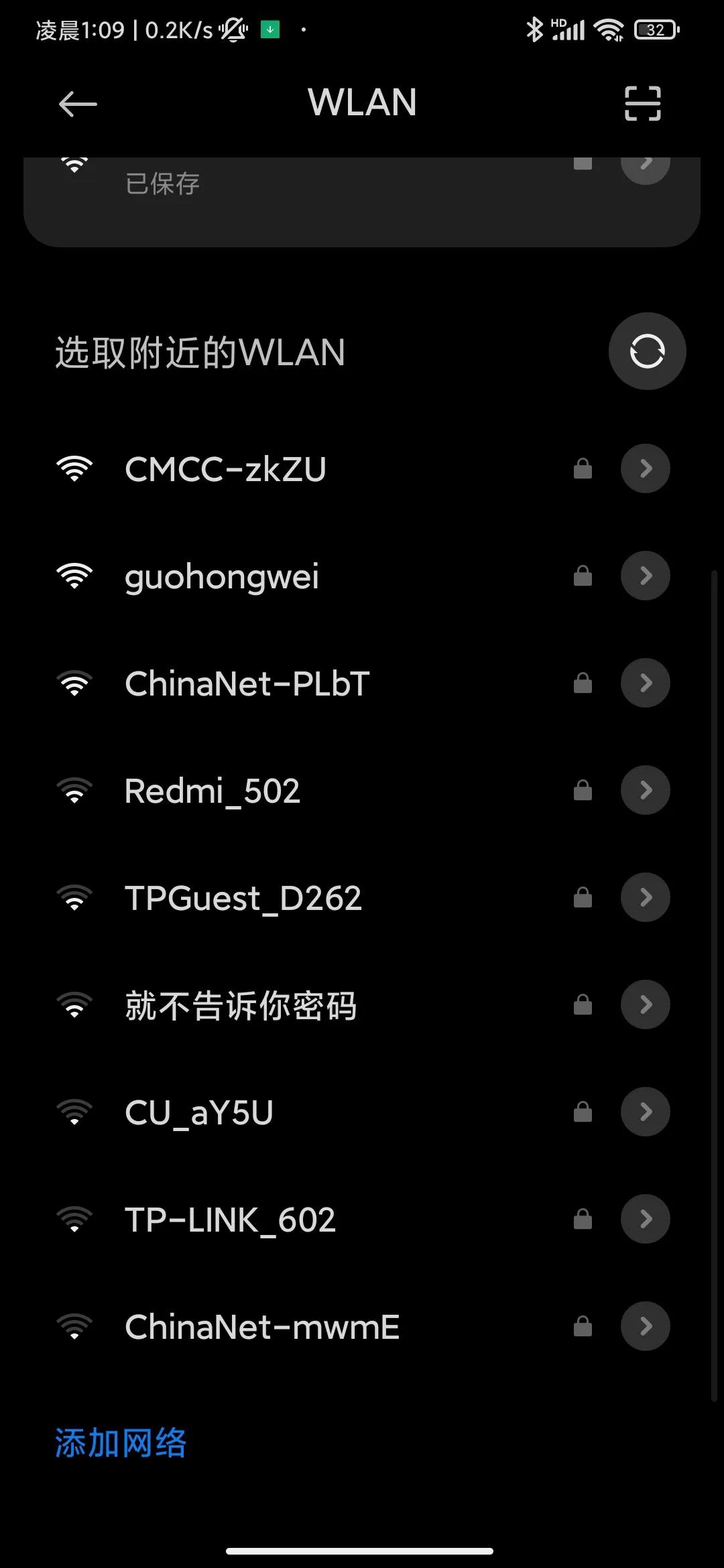Tap the lock icon beside guohongwei network

click(583, 576)
